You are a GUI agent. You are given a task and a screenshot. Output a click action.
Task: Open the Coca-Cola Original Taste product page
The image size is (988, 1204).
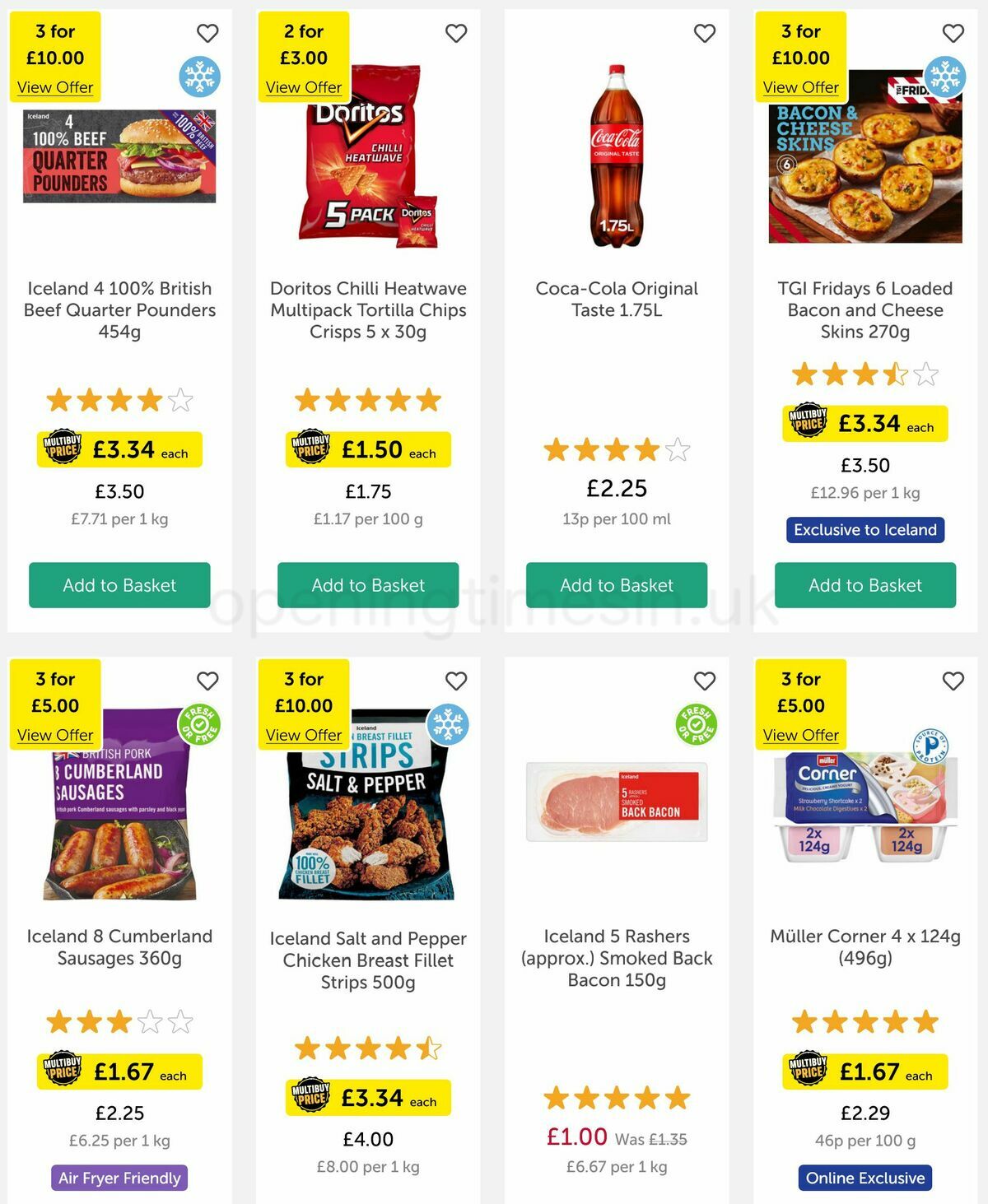tap(617, 299)
